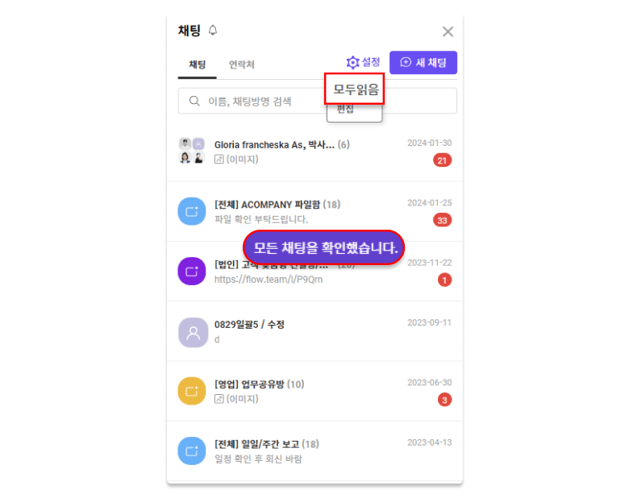Open the [전체] ACOMPANY 파일함 chat

[300, 211]
